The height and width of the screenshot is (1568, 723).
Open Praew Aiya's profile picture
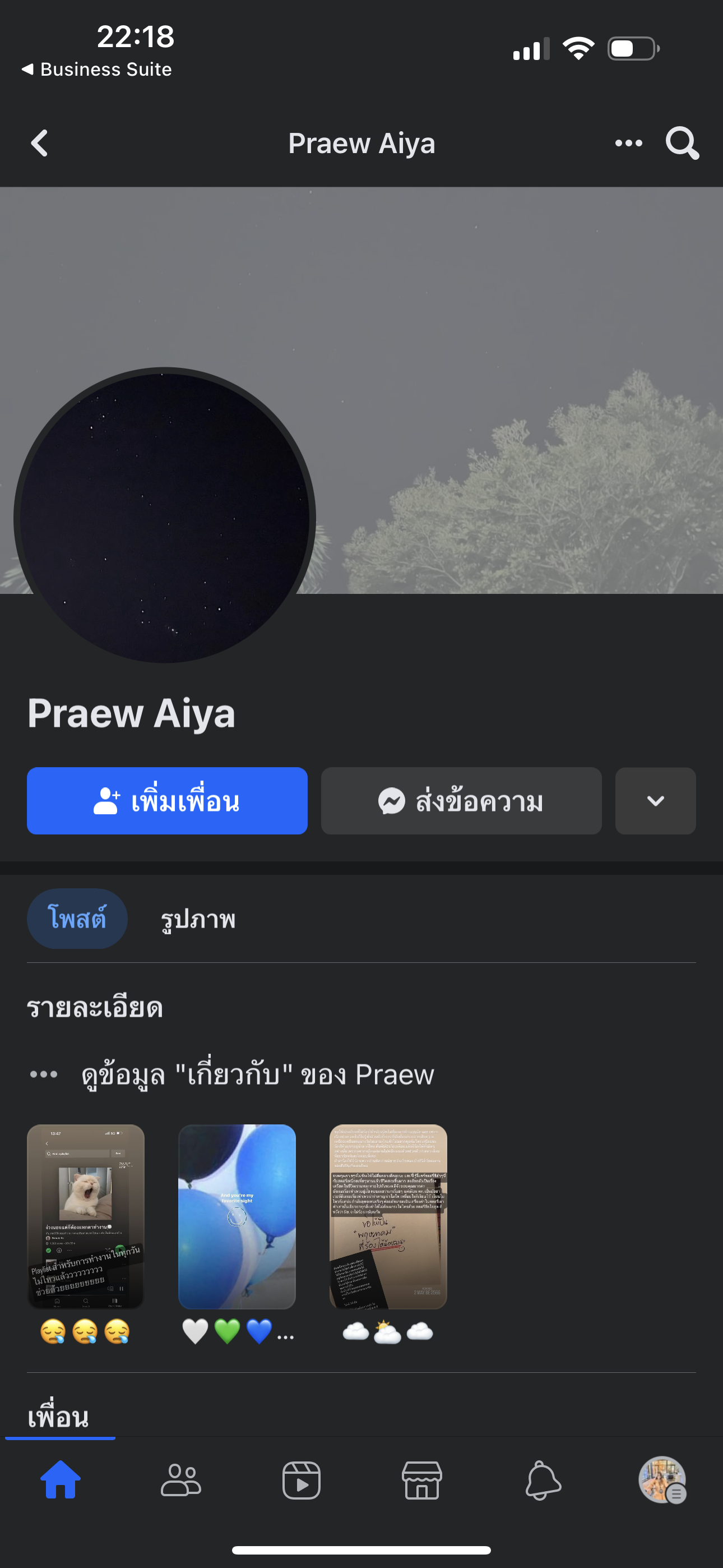[x=164, y=515]
